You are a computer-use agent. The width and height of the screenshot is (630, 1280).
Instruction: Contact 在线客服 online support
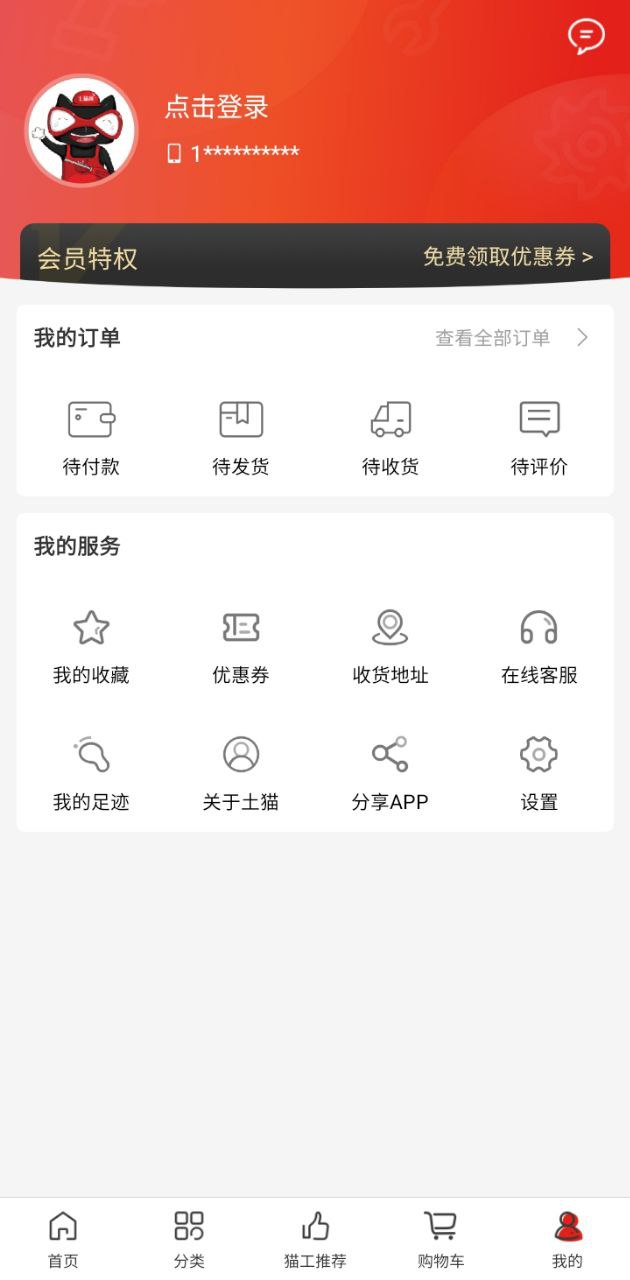point(539,647)
